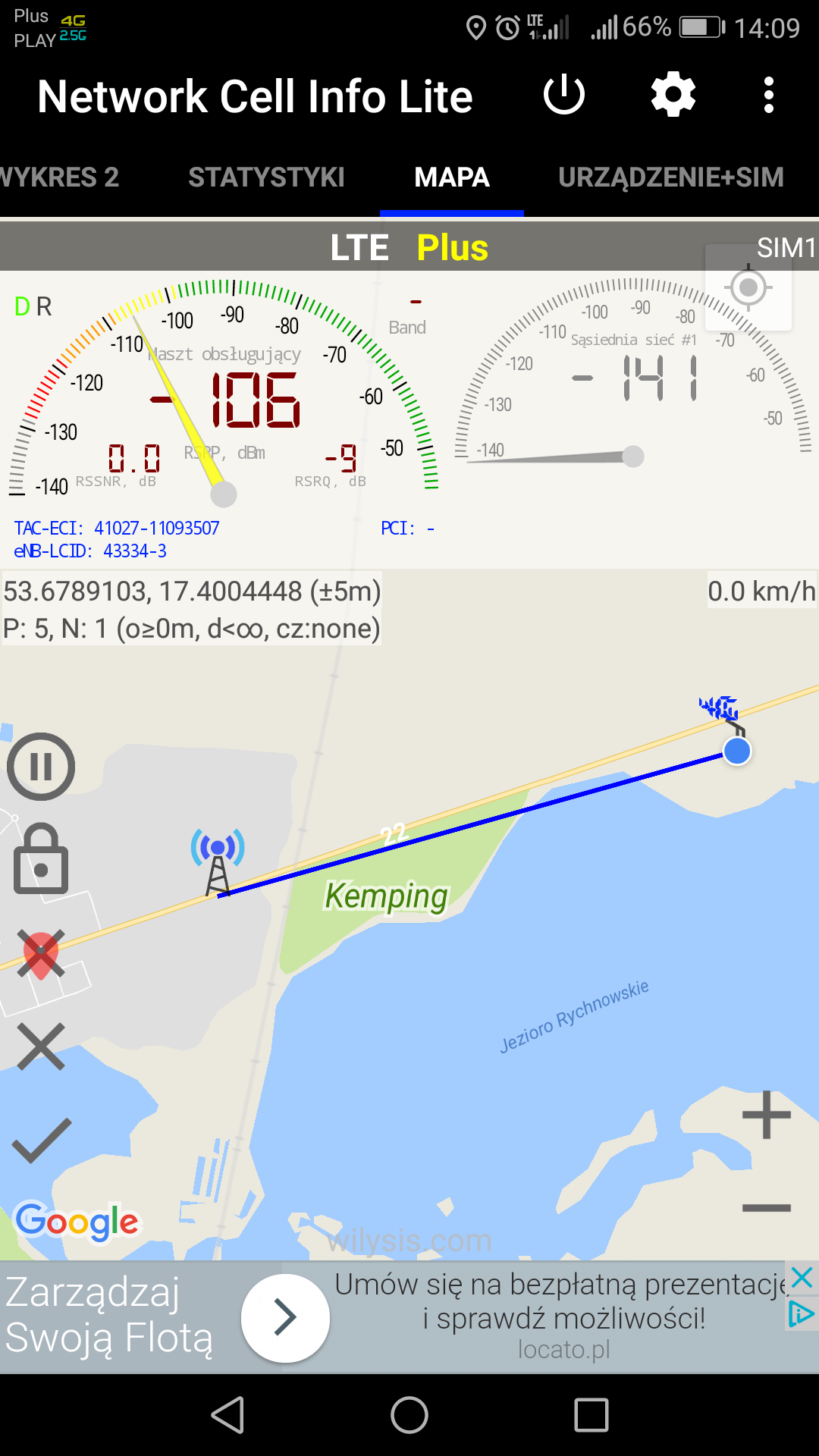
Task: Tap the crossed-out red pin icon
Action: pos(41,955)
